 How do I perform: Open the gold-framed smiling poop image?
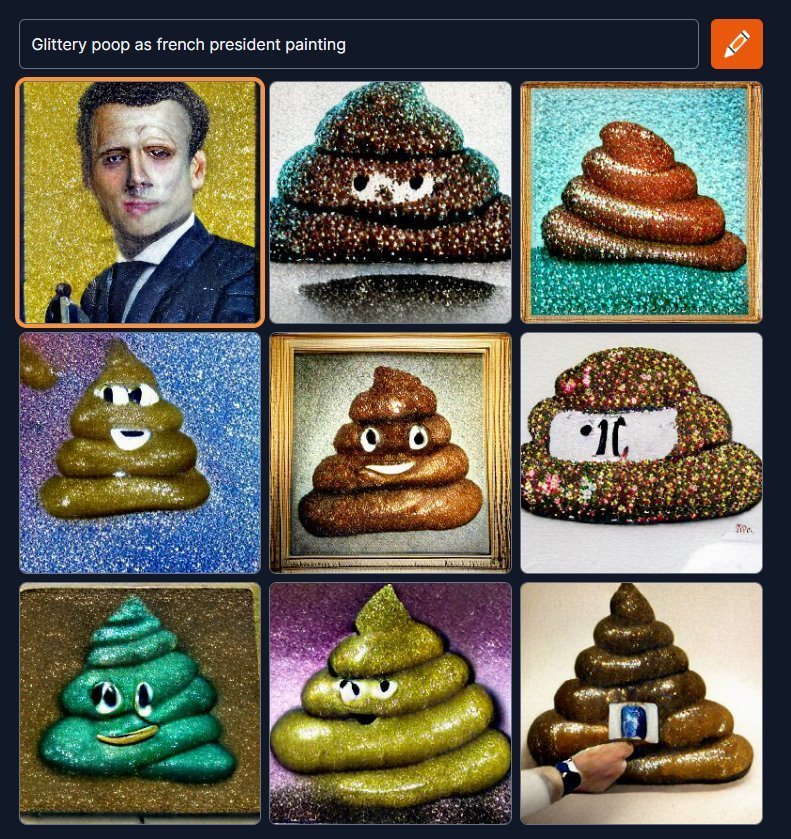390,453
